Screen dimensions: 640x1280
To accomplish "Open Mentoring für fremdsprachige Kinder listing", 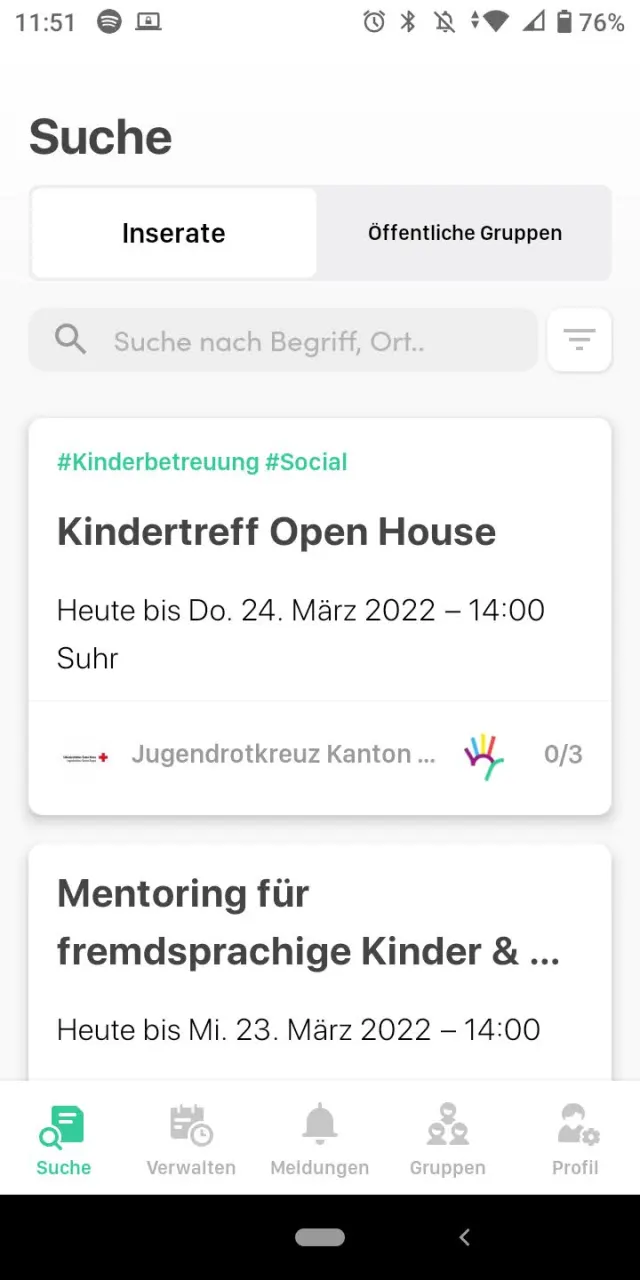I will 308,922.
